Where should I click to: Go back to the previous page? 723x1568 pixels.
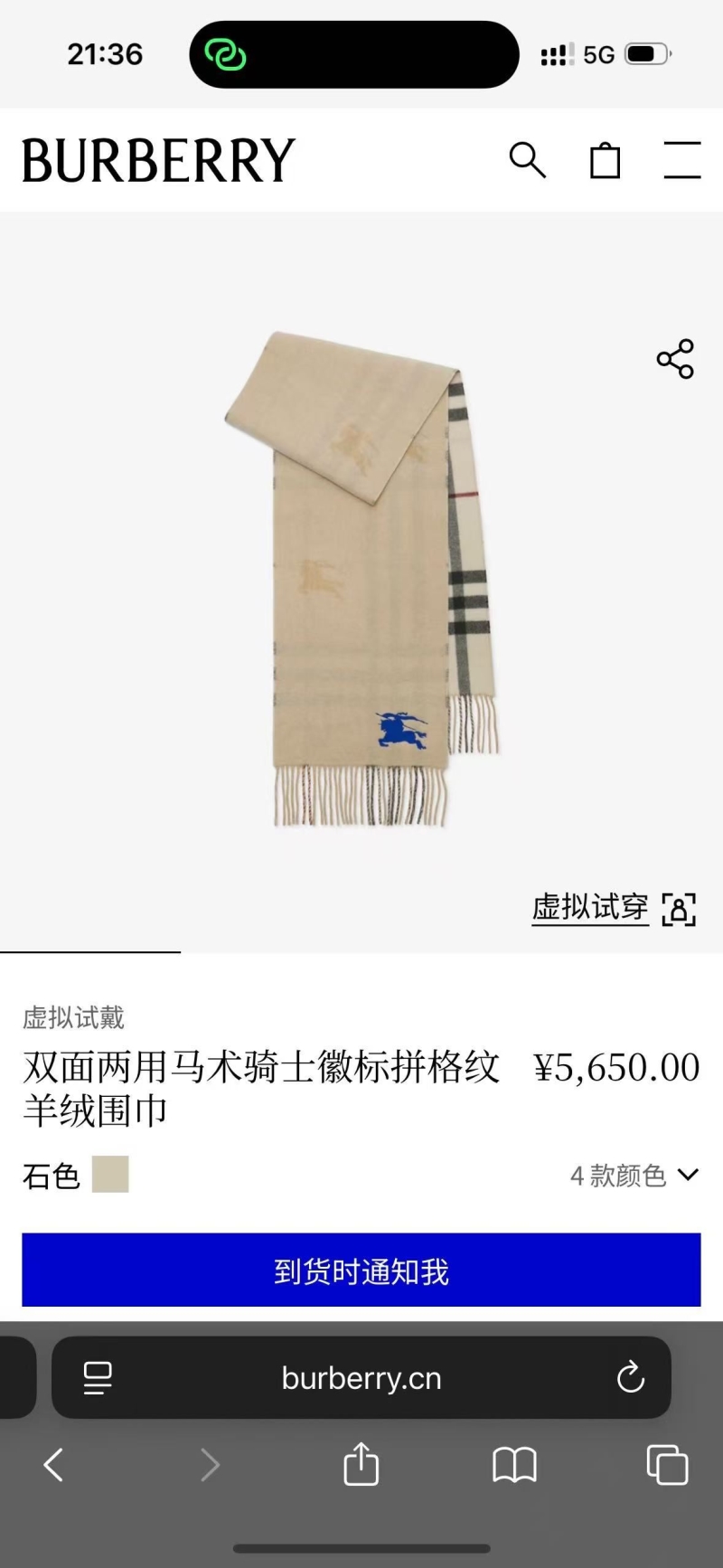[54, 1465]
